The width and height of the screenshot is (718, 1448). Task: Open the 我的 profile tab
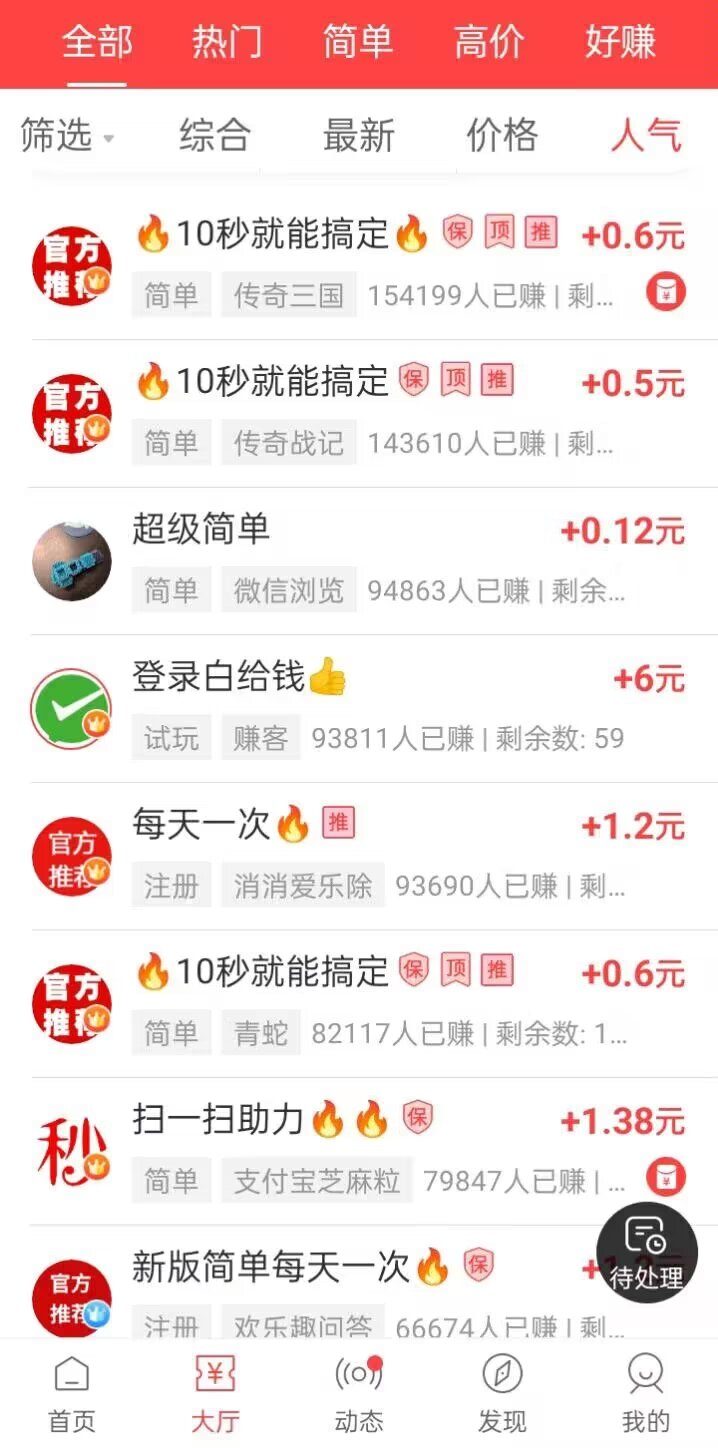[x=646, y=1394]
